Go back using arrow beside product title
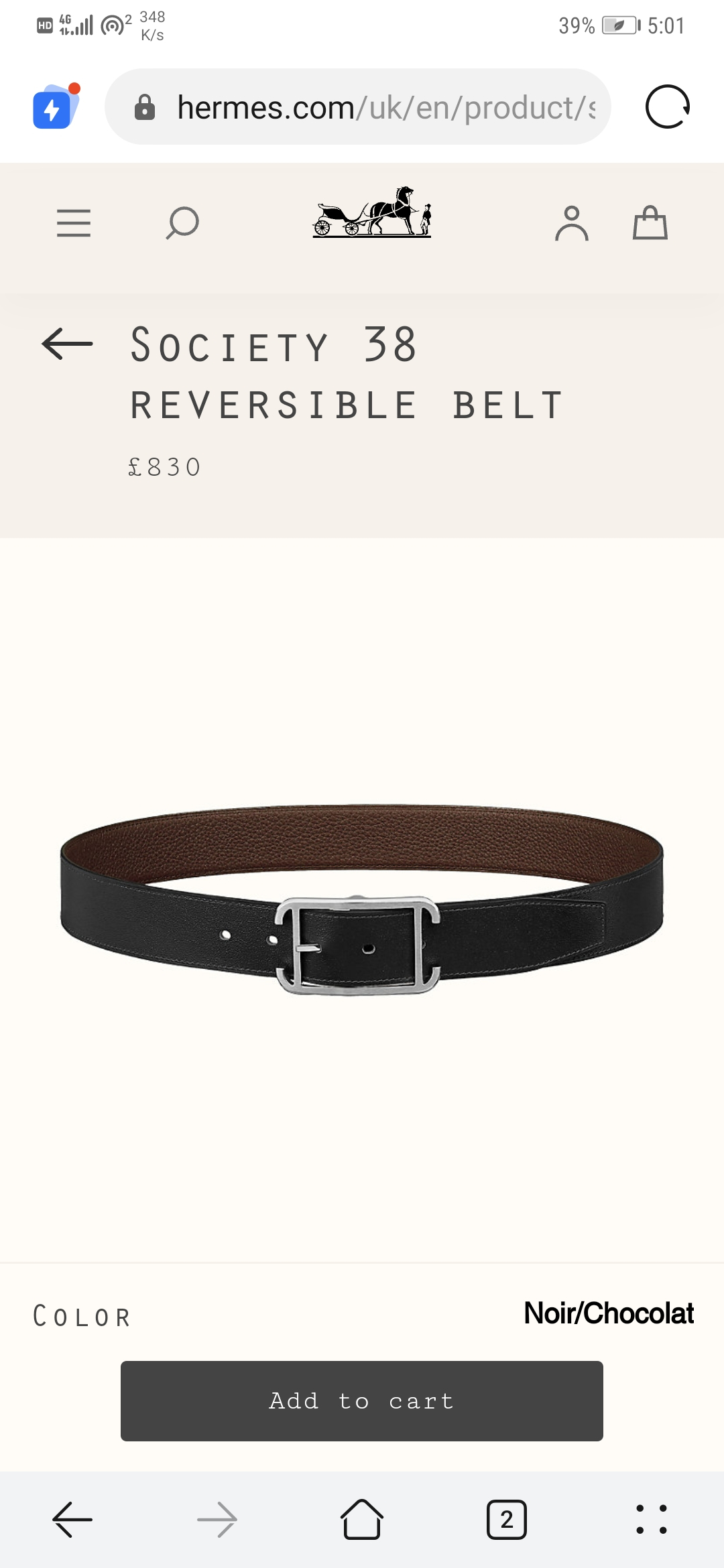The image size is (724, 1568). coord(67,344)
